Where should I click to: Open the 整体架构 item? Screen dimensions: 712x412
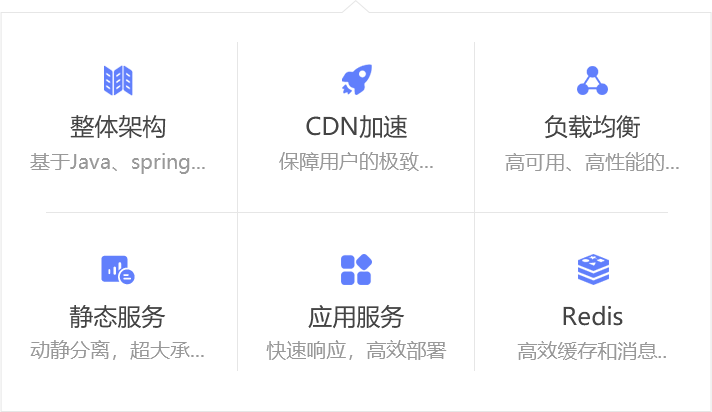tap(118, 127)
